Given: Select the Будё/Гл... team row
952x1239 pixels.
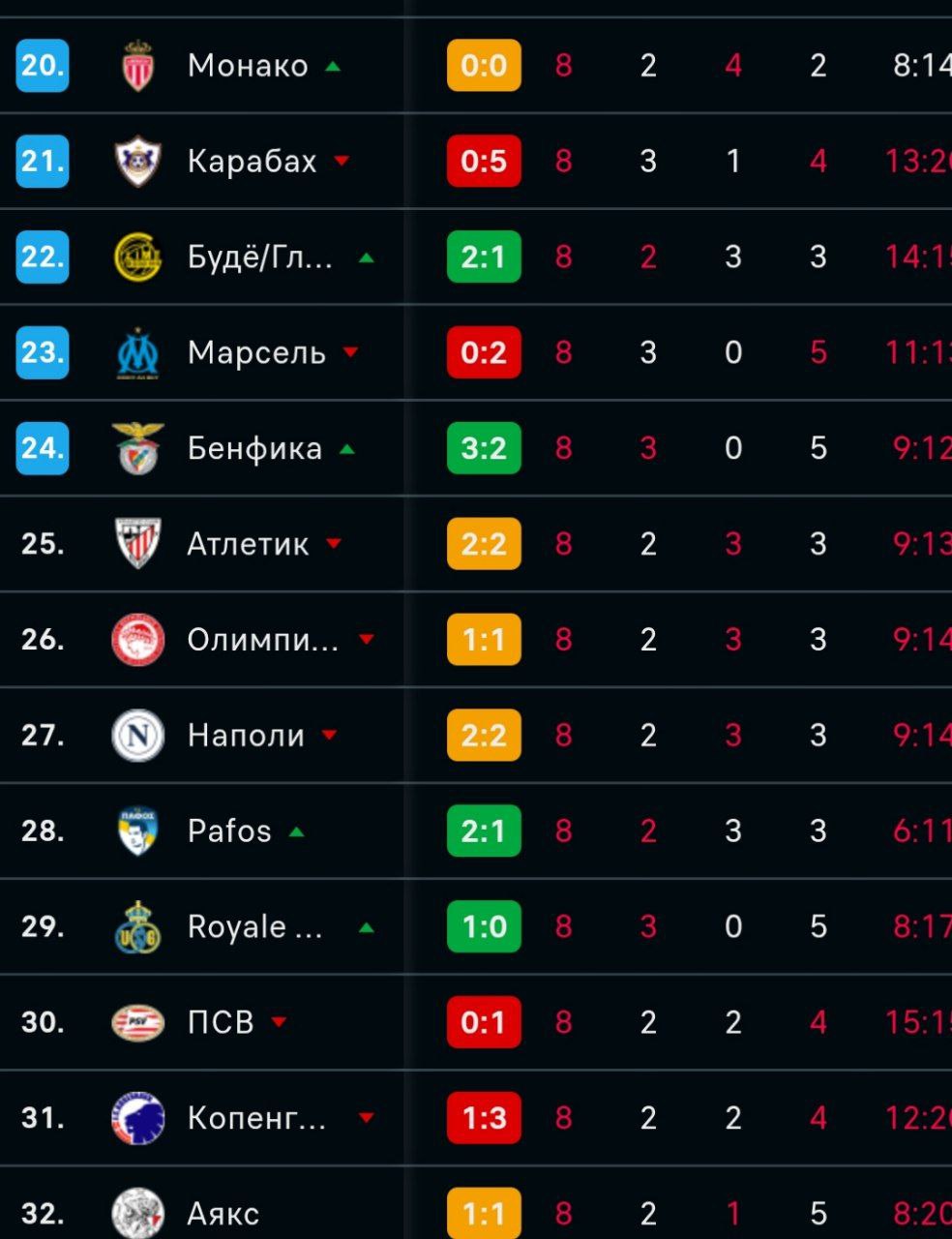Looking at the screenshot, I should [259, 257].
